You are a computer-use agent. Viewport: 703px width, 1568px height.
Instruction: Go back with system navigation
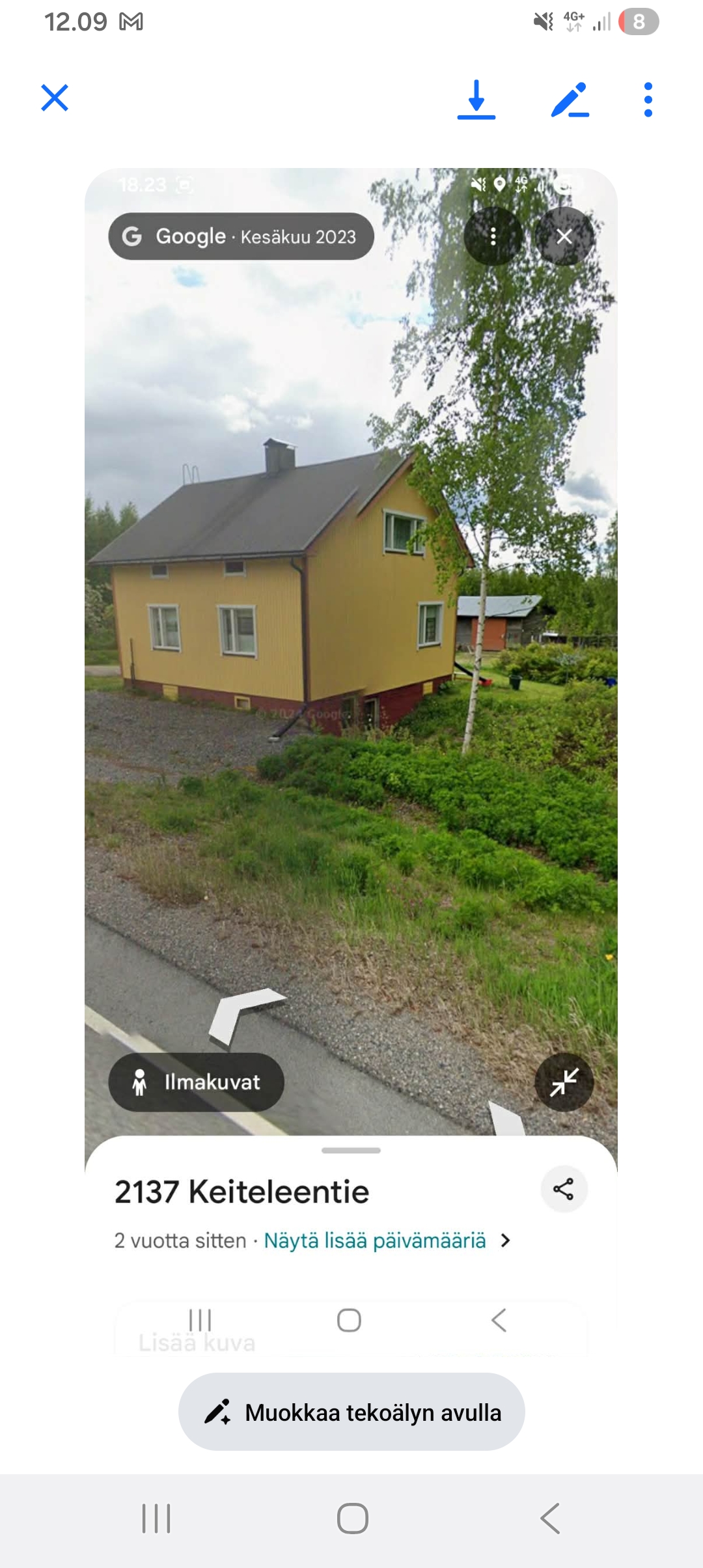coord(550,1519)
